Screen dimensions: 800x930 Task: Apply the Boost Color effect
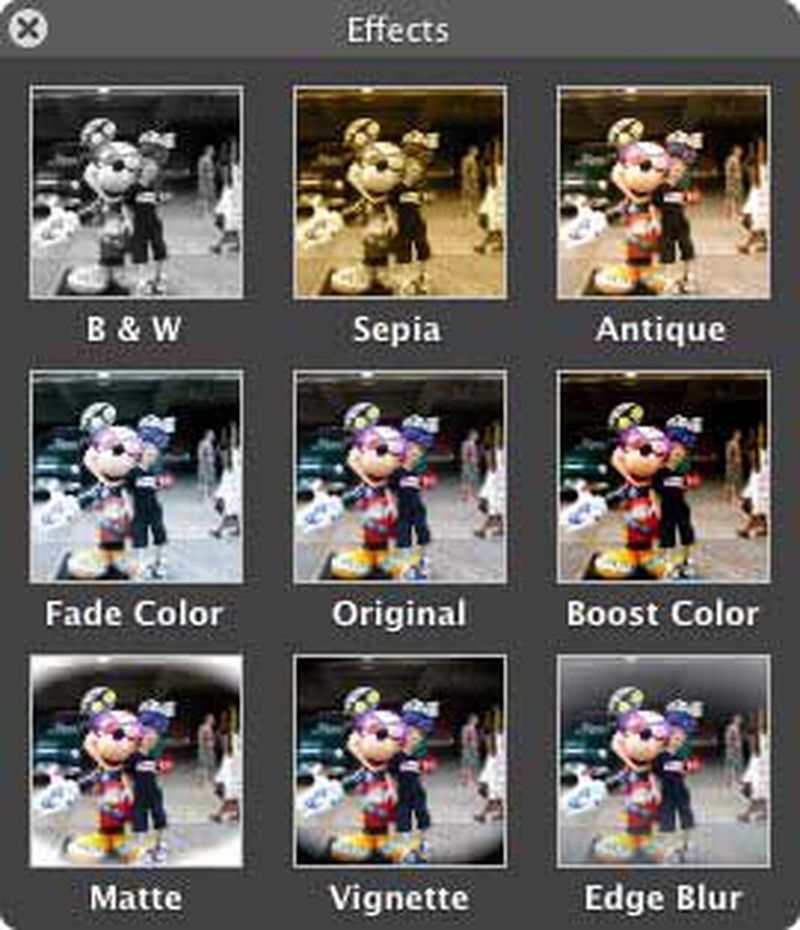664,477
